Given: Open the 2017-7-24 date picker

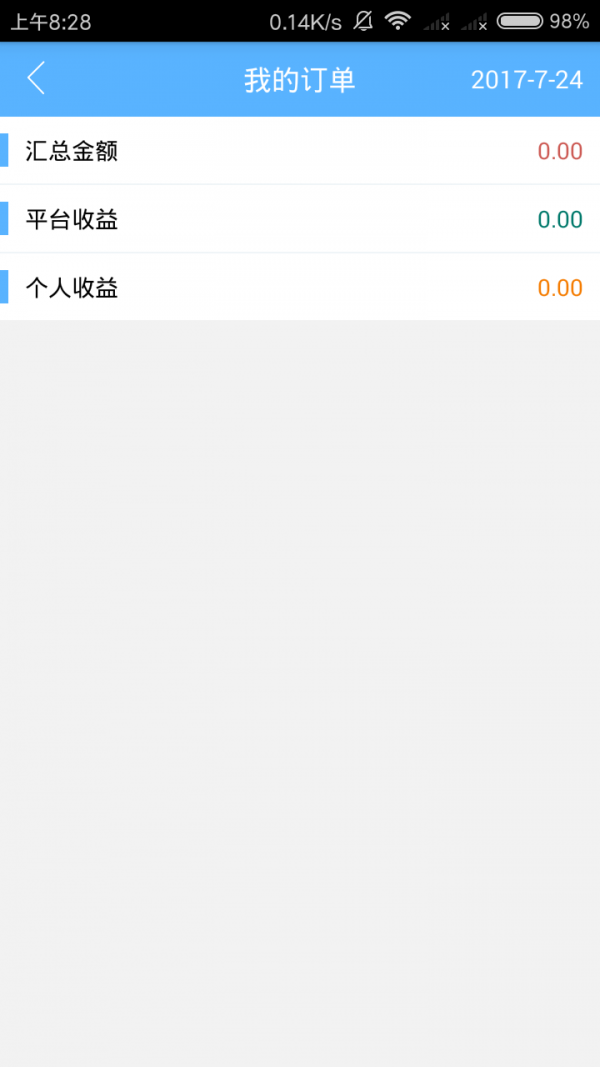Looking at the screenshot, I should tap(526, 80).
